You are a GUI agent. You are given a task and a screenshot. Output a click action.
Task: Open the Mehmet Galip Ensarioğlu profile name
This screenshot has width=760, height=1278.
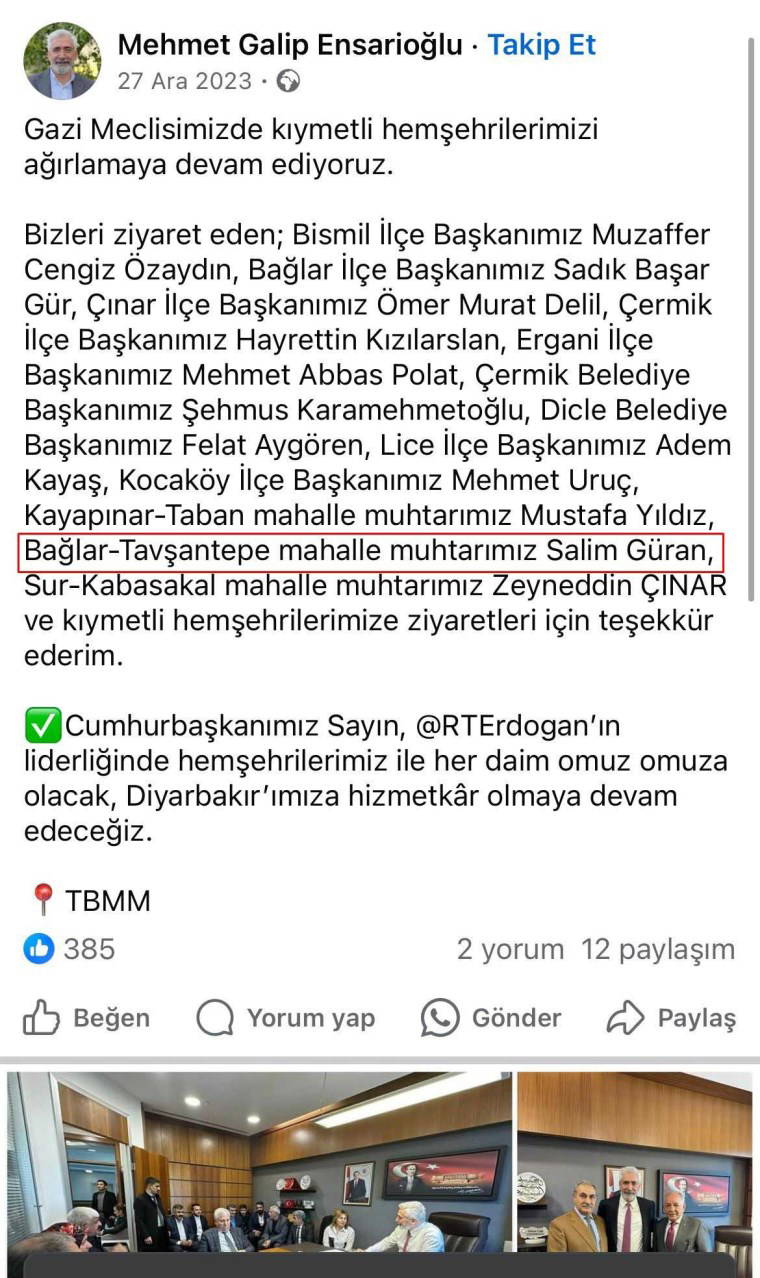(x=290, y=45)
